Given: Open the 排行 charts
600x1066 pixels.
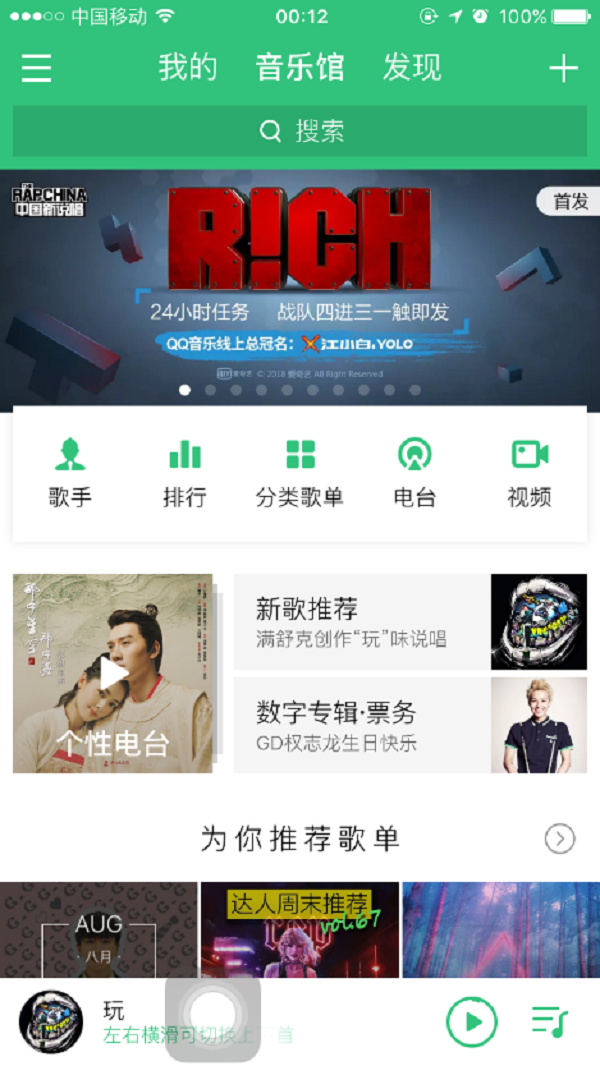Looking at the screenshot, I should [185, 473].
